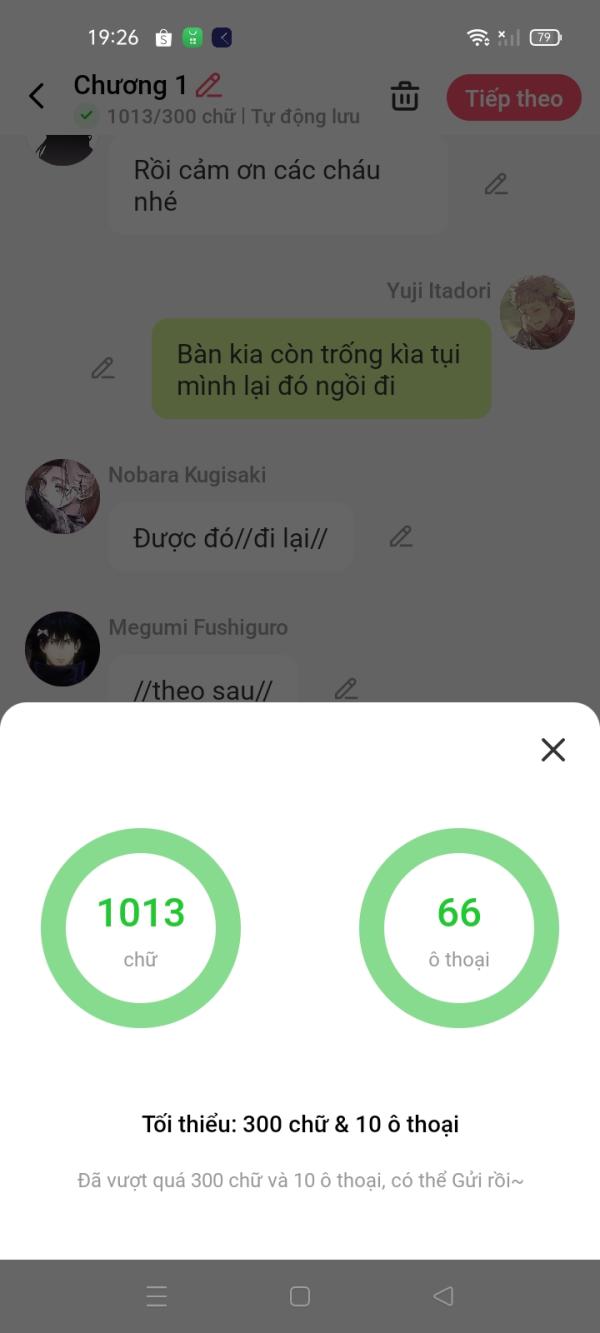Open the system recent apps menu
Viewport: 600px width, 1333px height.
[157, 1296]
